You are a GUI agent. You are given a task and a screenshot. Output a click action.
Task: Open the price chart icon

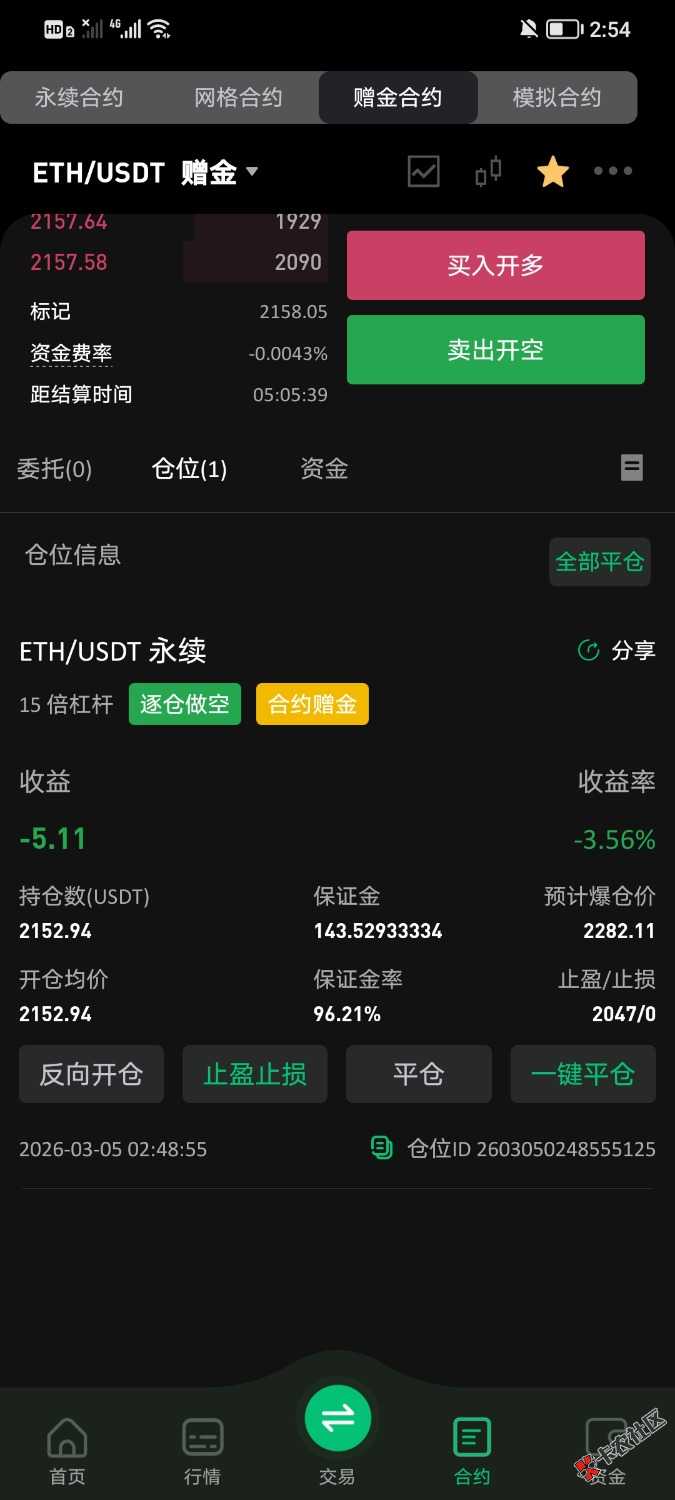[424, 172]
